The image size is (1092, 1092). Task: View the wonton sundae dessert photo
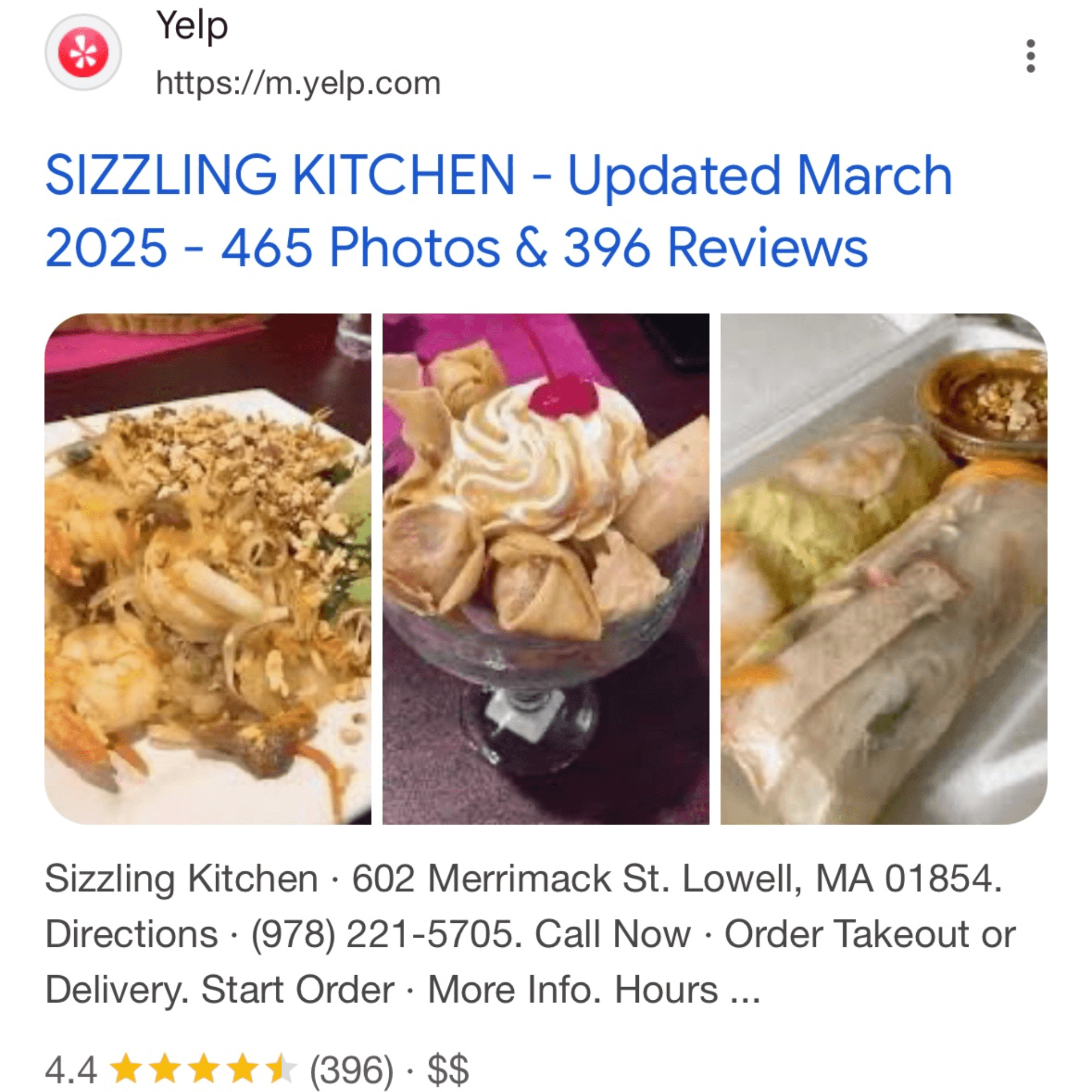[x=545, y=568]
